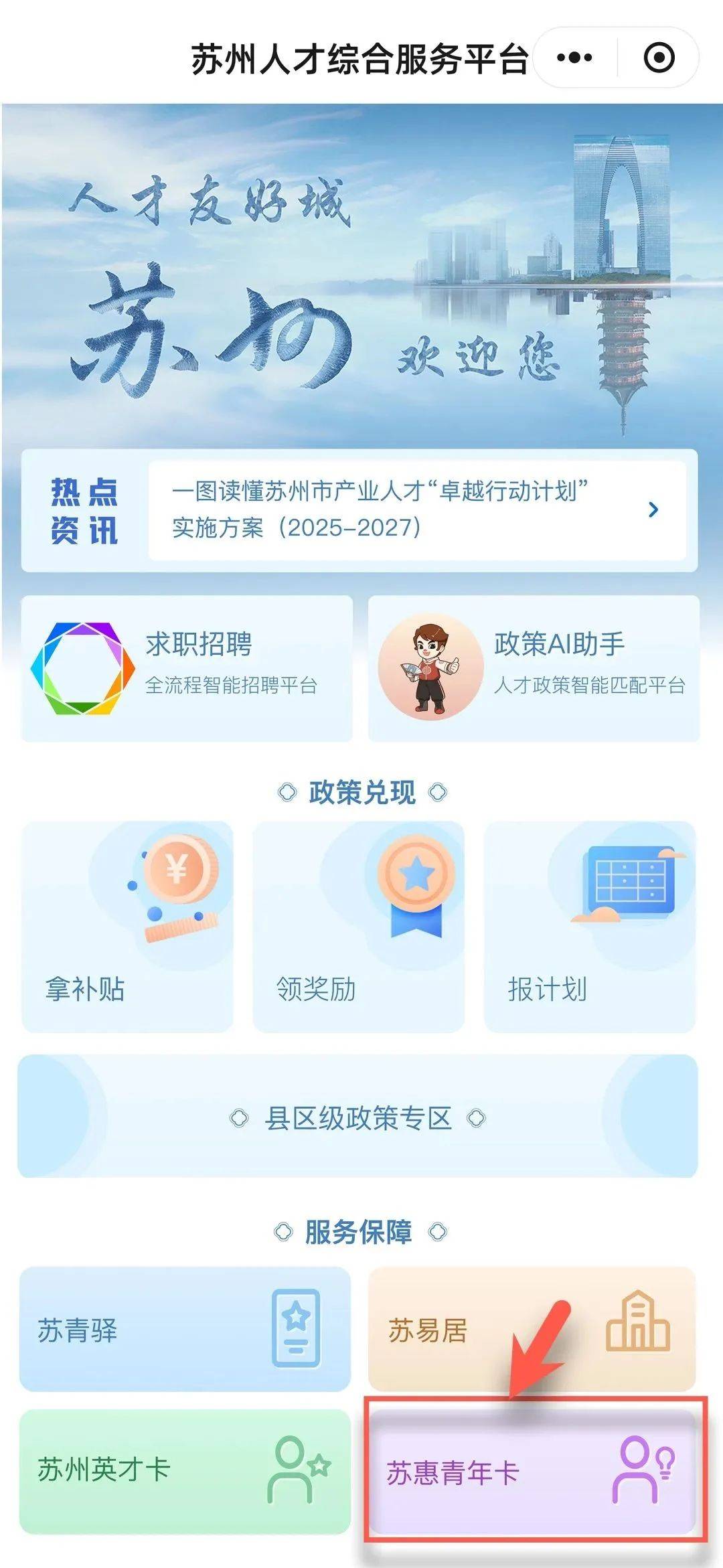
Task: Open 求职招聘 smart recruitment platform
Action: pyautogui.click(x=187, y=668)
